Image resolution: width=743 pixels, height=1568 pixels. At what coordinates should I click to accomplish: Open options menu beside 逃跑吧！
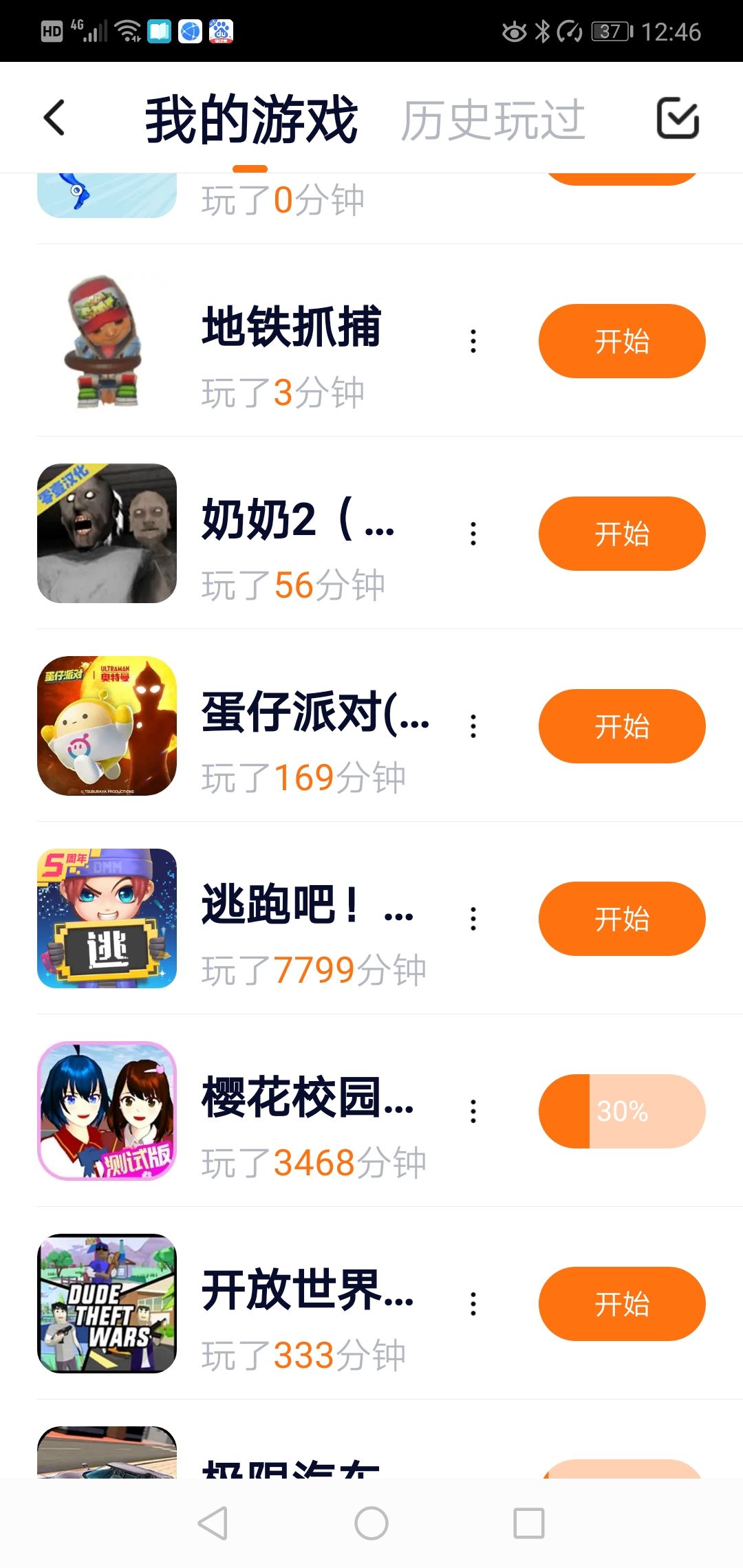(473, 919)
